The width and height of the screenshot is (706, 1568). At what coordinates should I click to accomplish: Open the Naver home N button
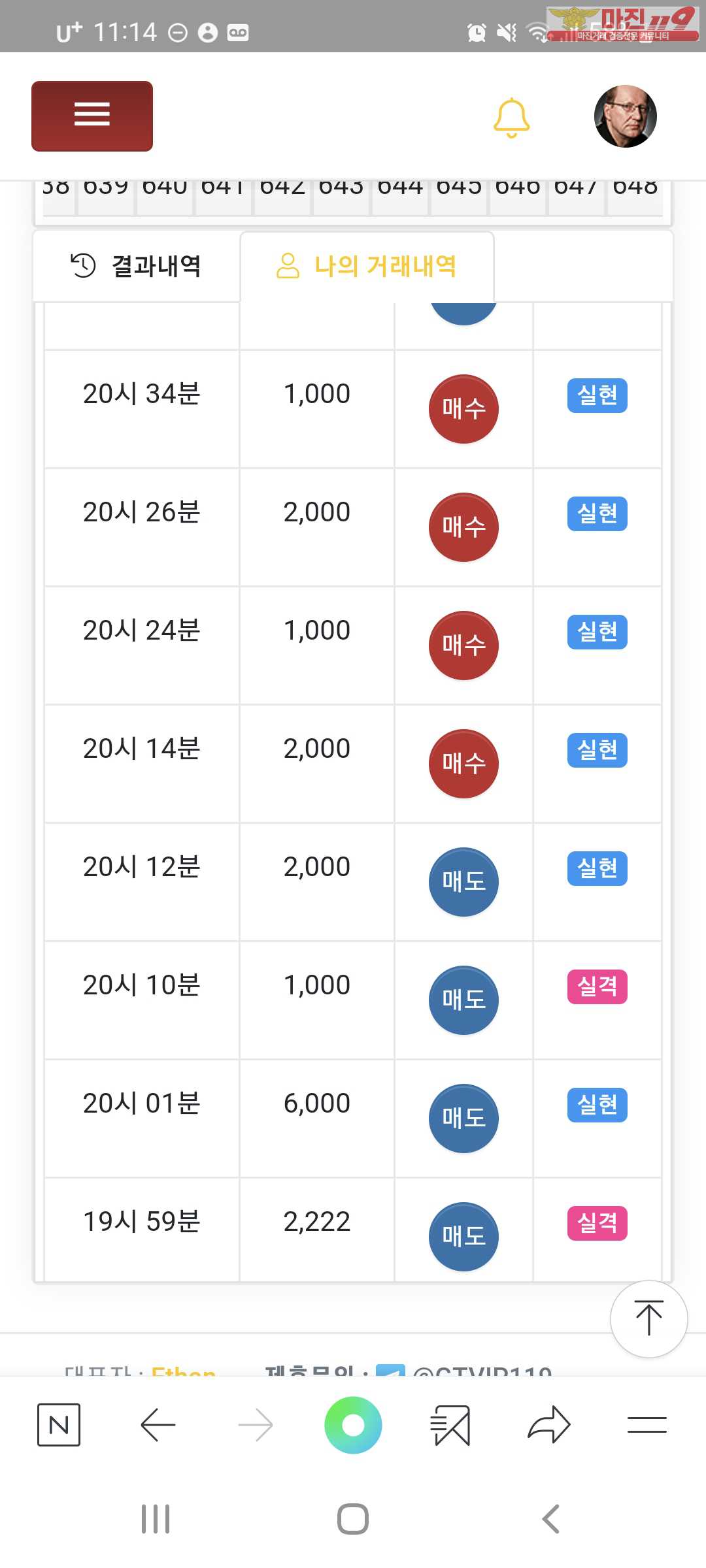tap(59, 1425)
